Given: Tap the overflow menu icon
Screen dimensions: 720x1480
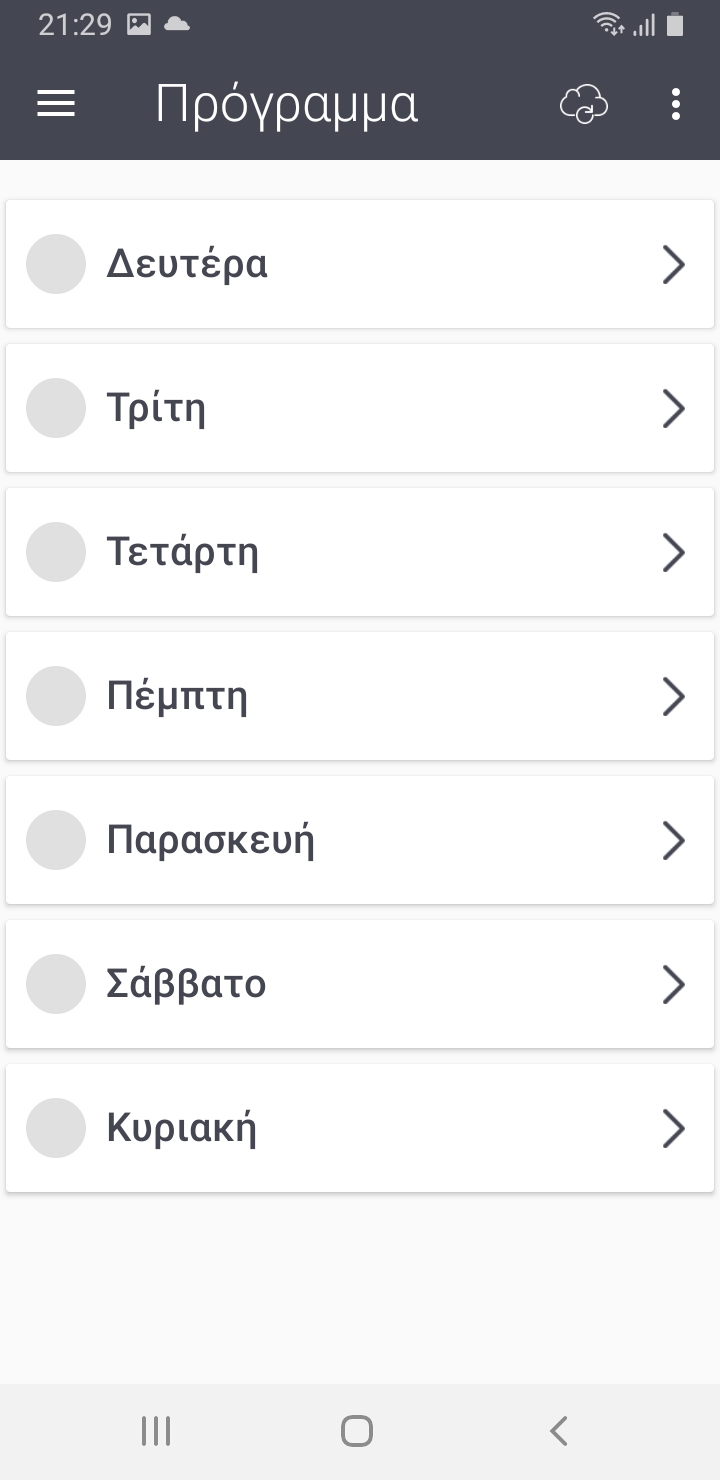Looking at the screenshot, I should click(676, 103).
